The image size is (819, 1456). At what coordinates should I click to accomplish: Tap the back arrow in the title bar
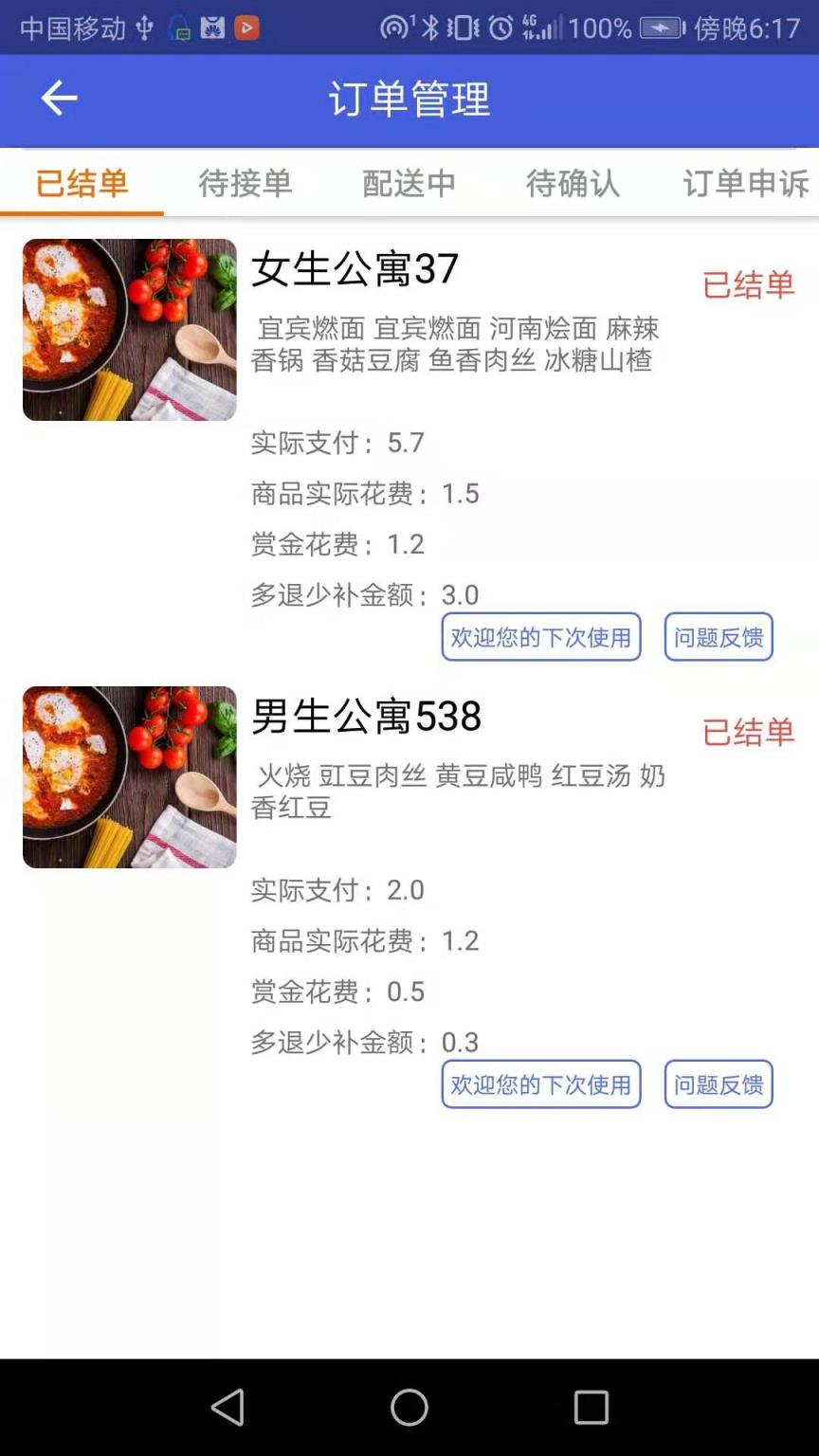pos(57,98)
